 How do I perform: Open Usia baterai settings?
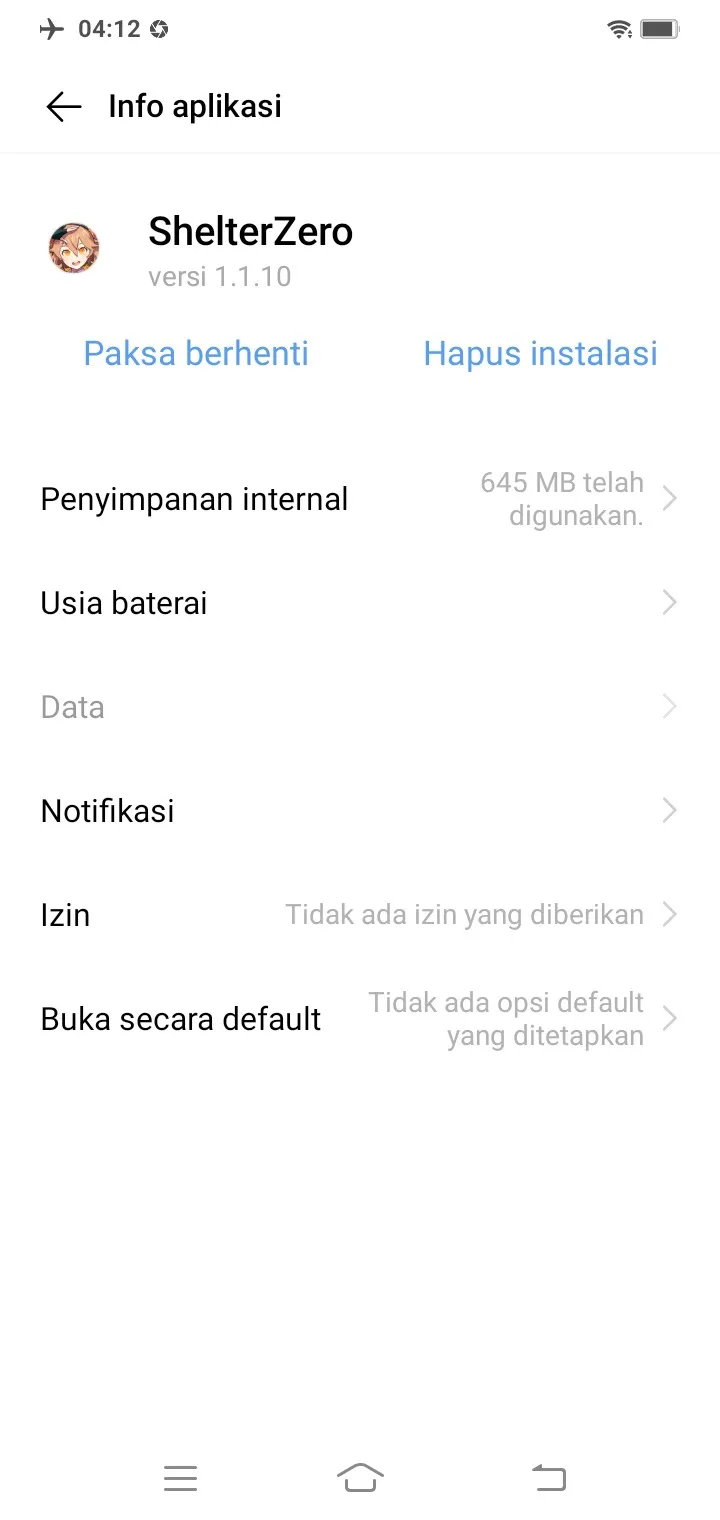click(360, 603)
